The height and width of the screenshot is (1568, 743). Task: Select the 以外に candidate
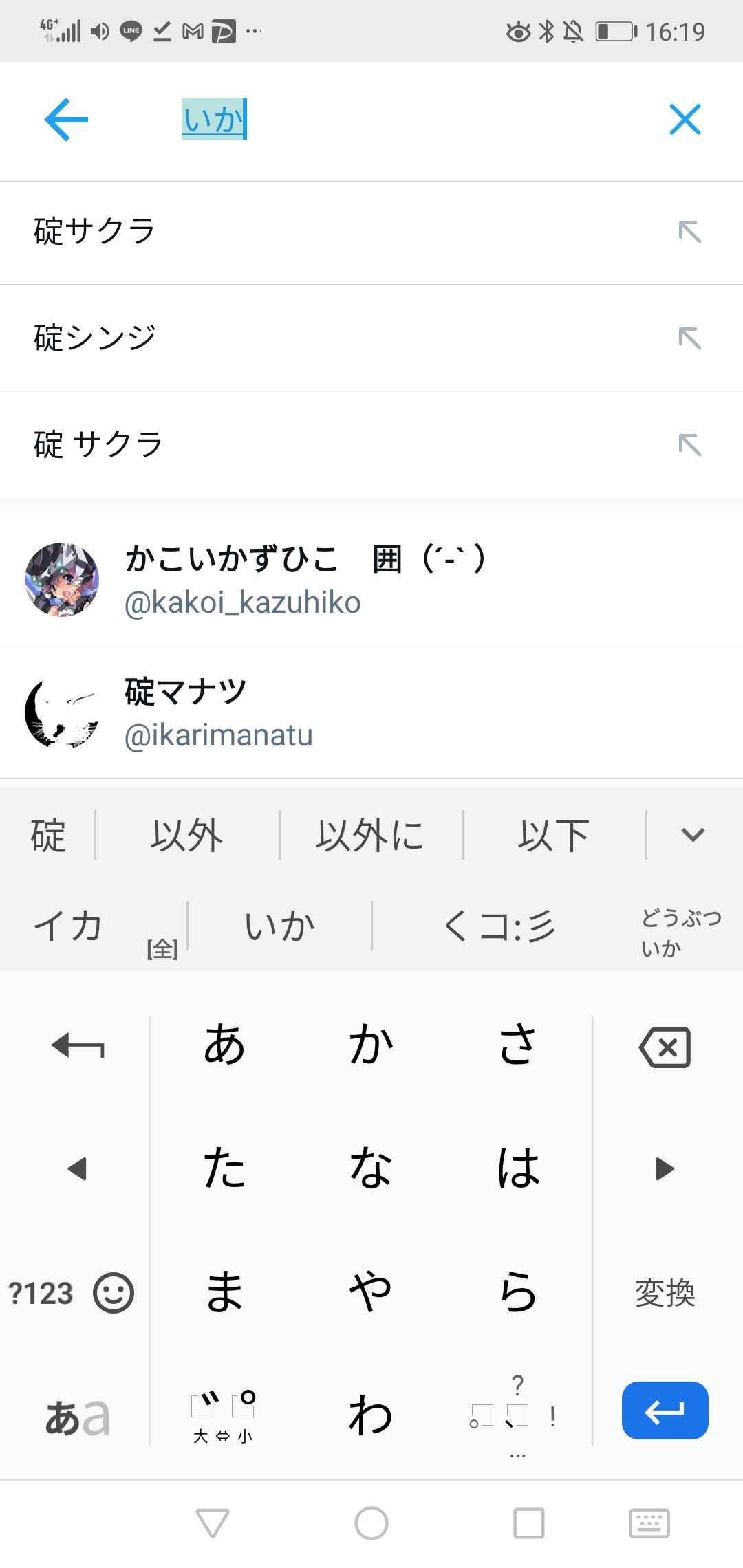click(370, 836)
